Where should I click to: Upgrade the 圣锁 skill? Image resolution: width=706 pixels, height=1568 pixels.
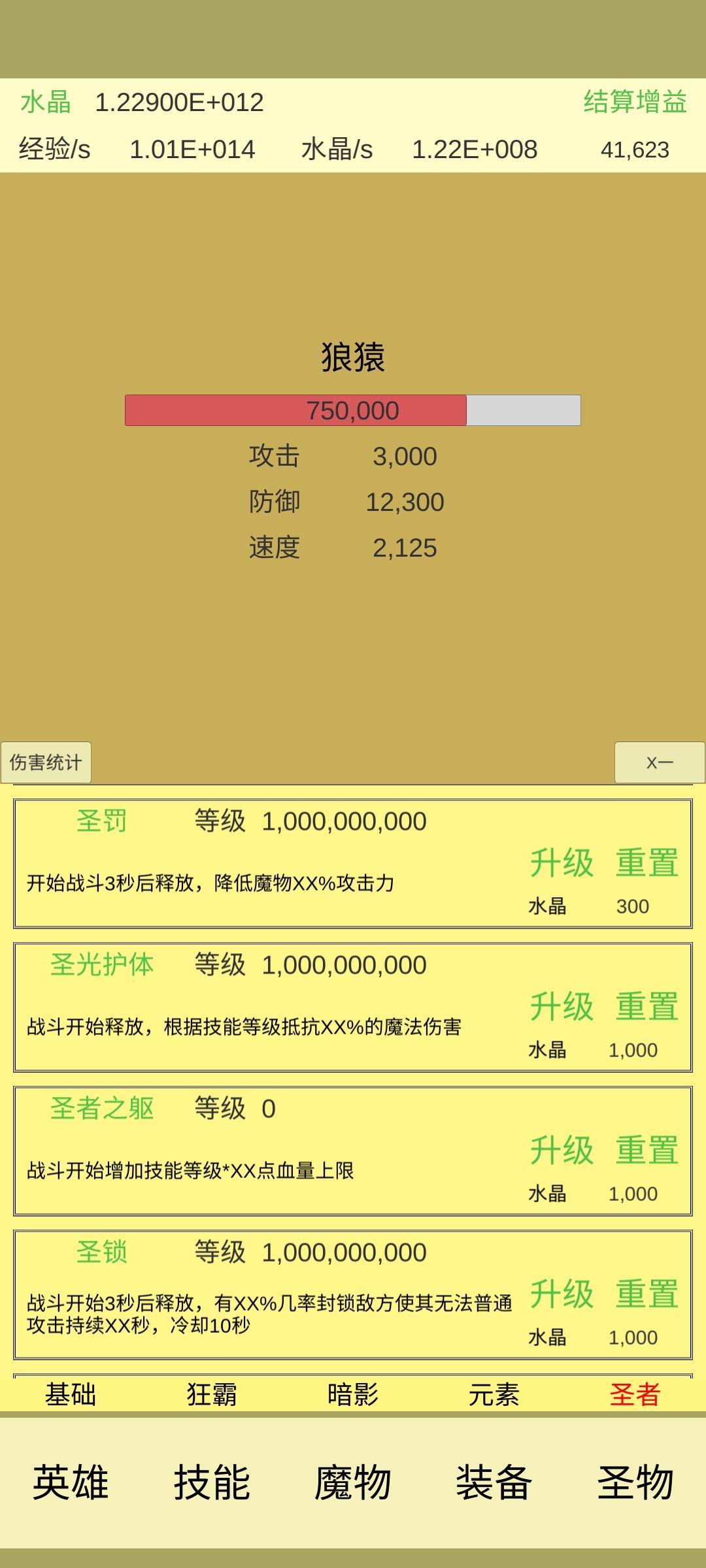click(562, 1294)
